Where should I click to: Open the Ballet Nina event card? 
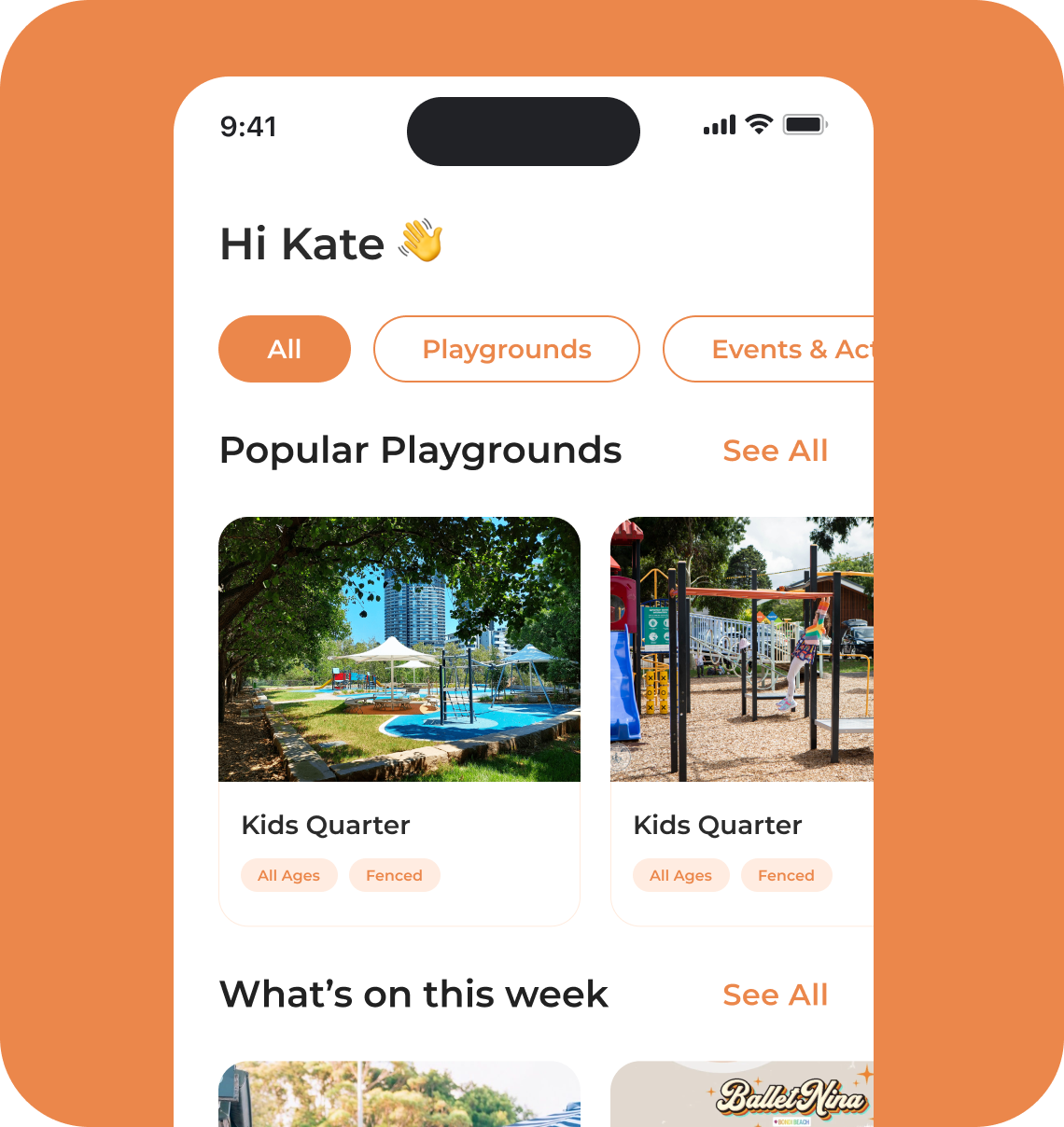[742, 1095]
